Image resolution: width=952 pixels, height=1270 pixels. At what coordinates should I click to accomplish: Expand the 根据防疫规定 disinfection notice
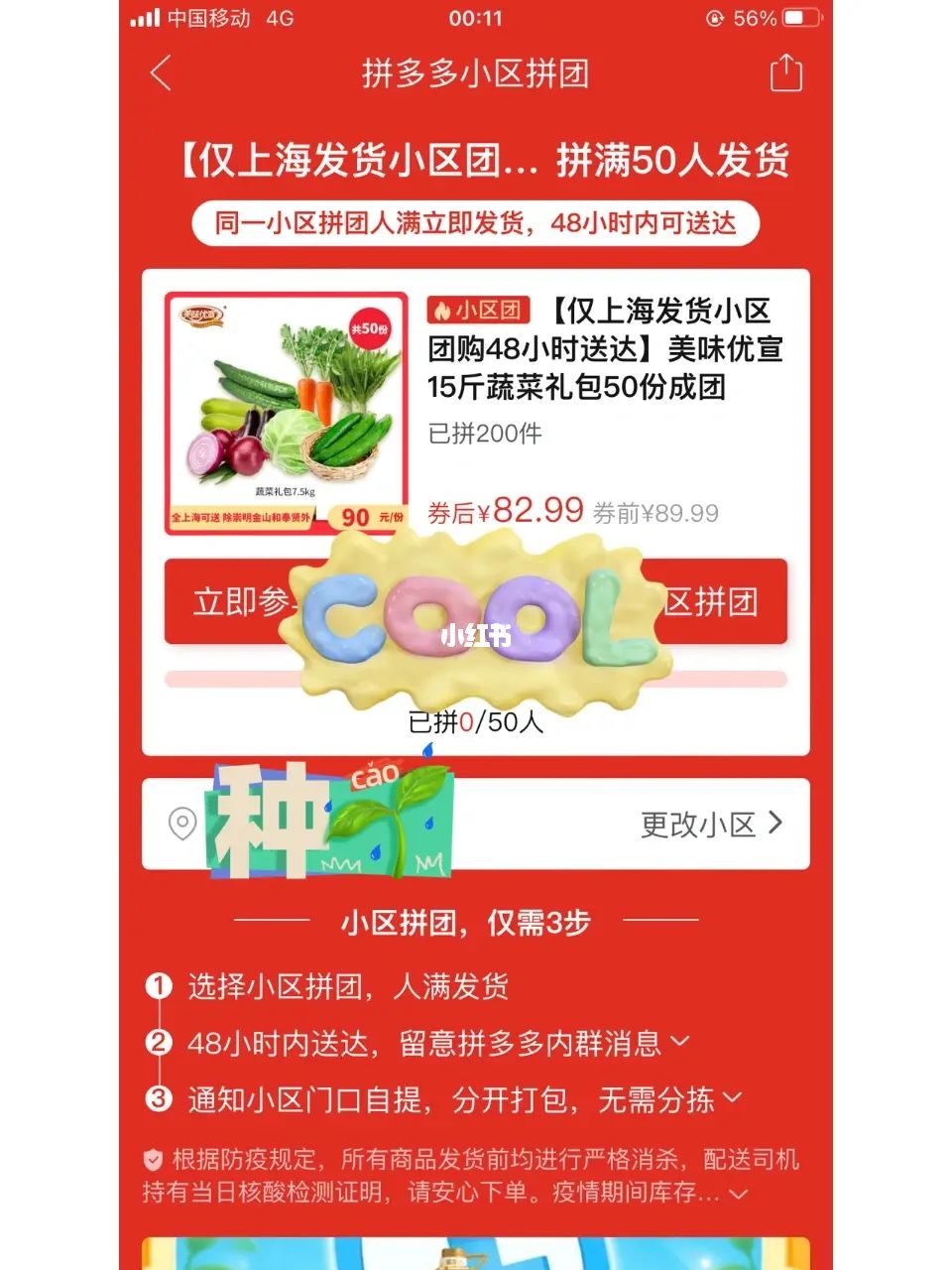738,1194
